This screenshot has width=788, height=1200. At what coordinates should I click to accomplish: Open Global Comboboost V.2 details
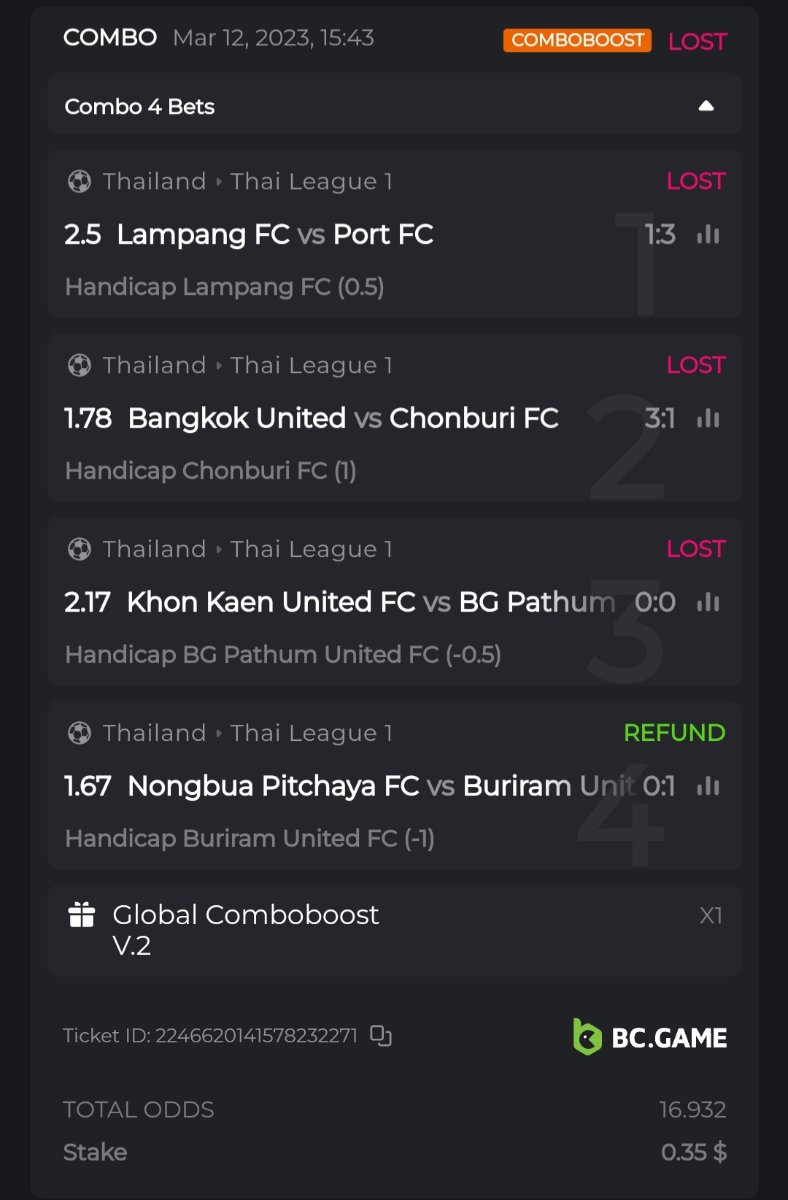click(245, 929)
